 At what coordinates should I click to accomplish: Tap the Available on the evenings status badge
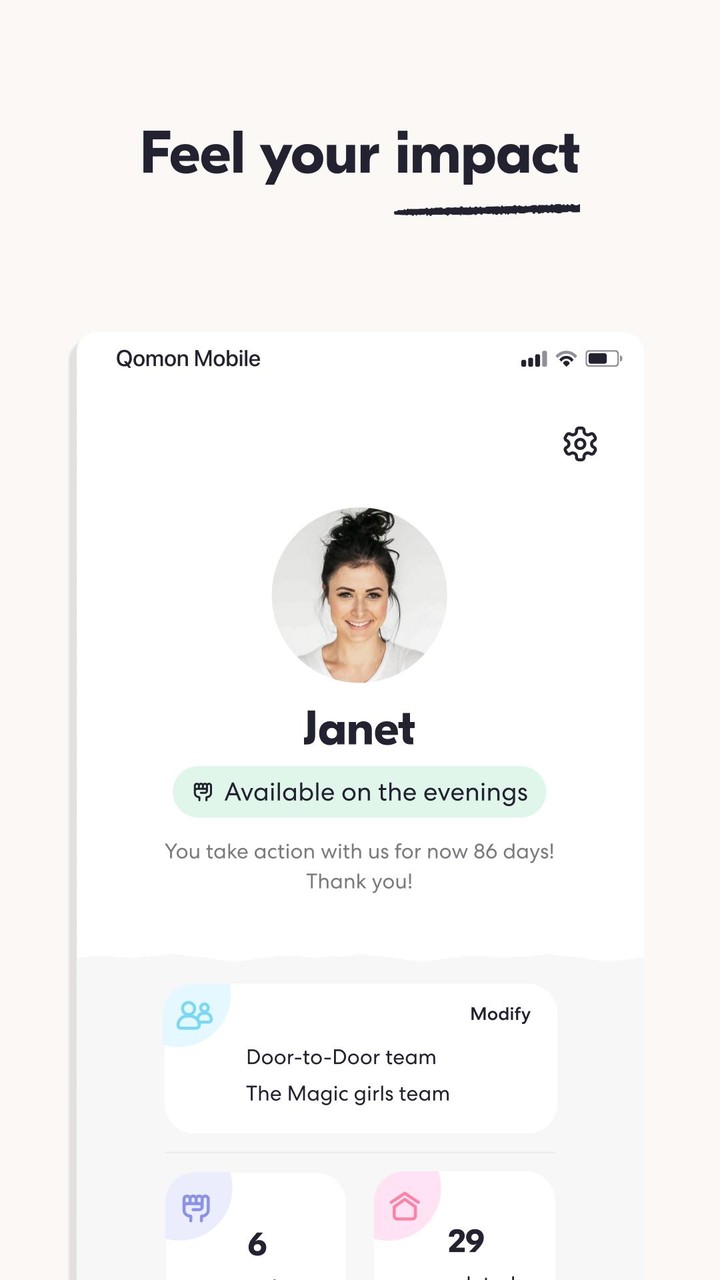[x=360, y=791]
